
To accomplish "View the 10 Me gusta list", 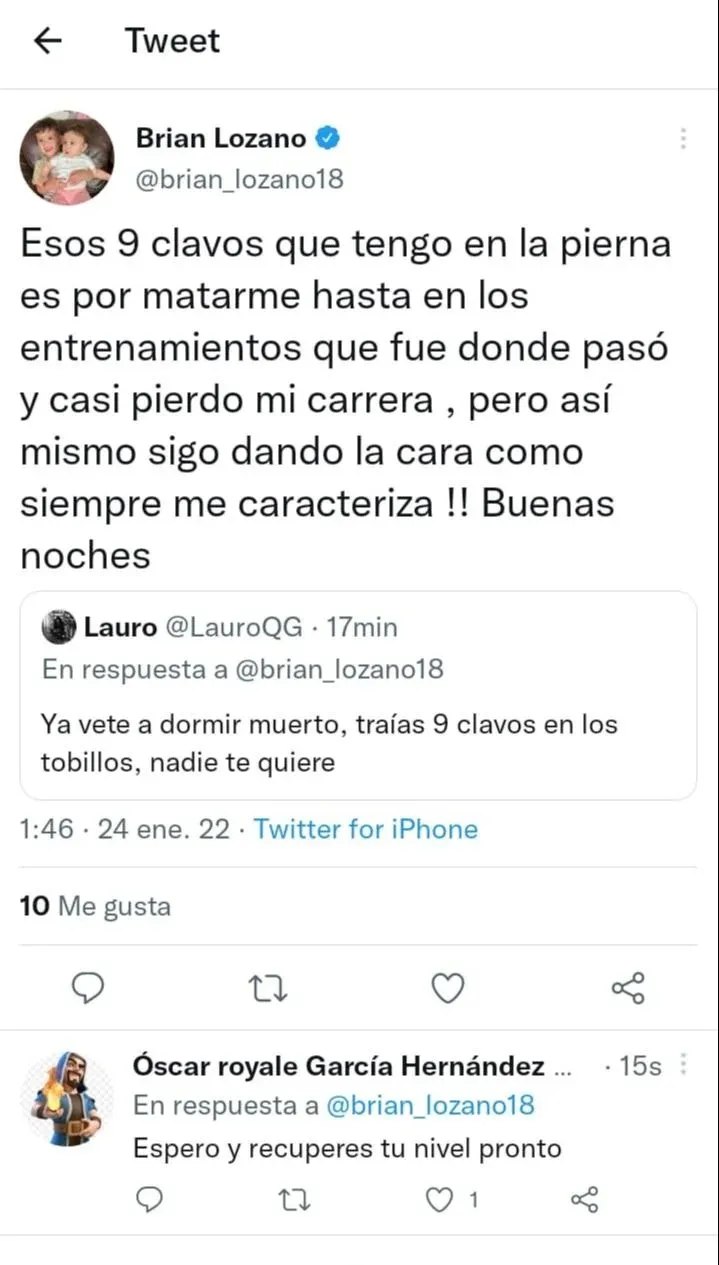I will (95, 907).
